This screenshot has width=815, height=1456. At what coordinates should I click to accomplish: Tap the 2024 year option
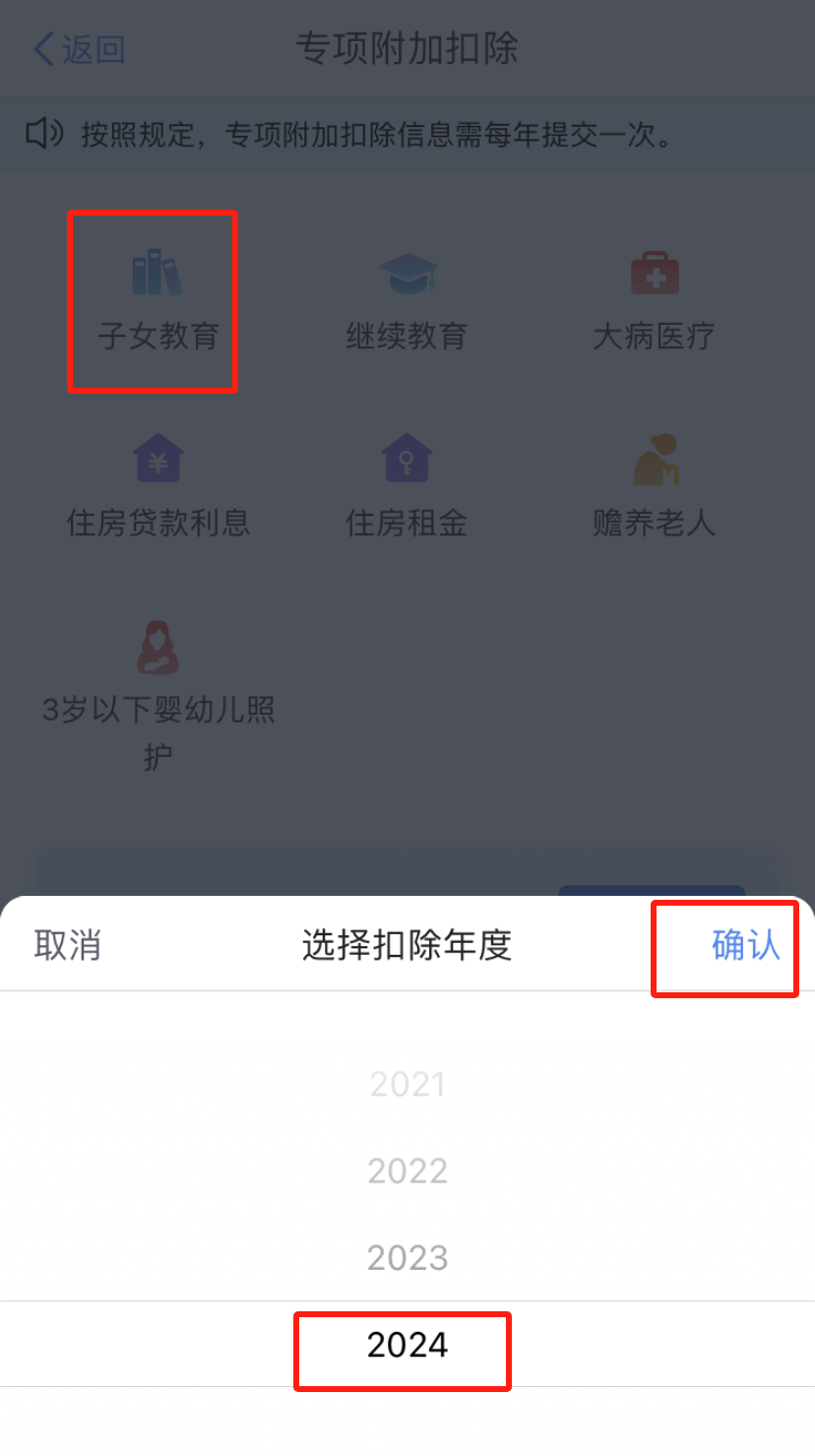coord(407,1344)
